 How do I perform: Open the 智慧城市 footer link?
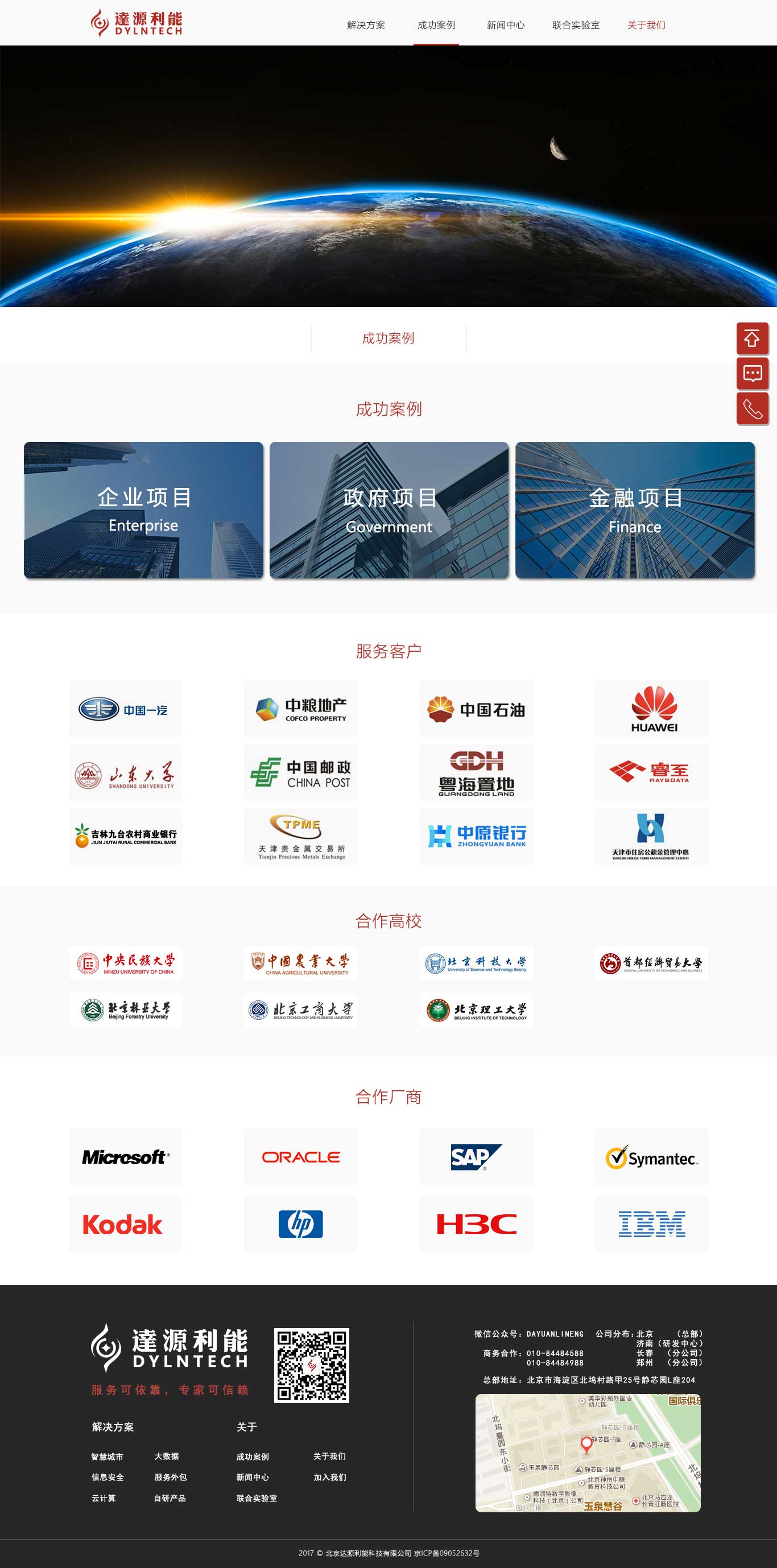point(107,1457)
